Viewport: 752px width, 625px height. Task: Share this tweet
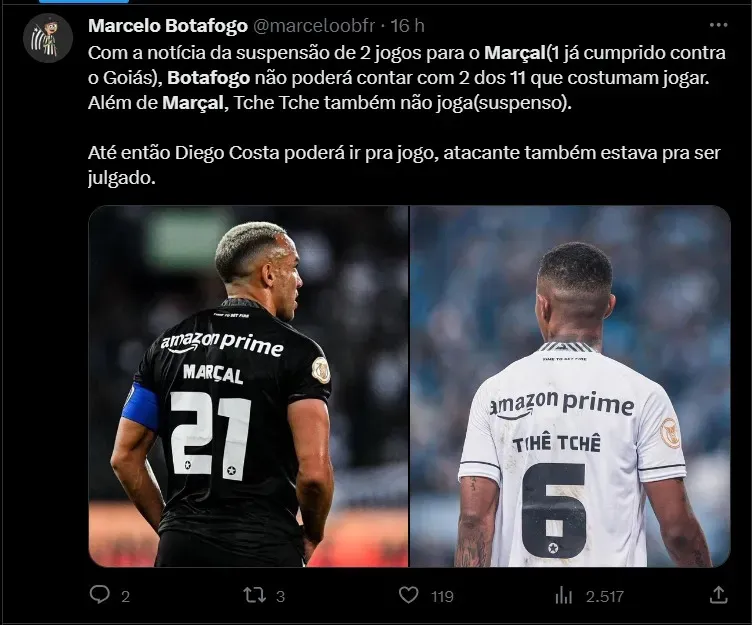(717, 594)
